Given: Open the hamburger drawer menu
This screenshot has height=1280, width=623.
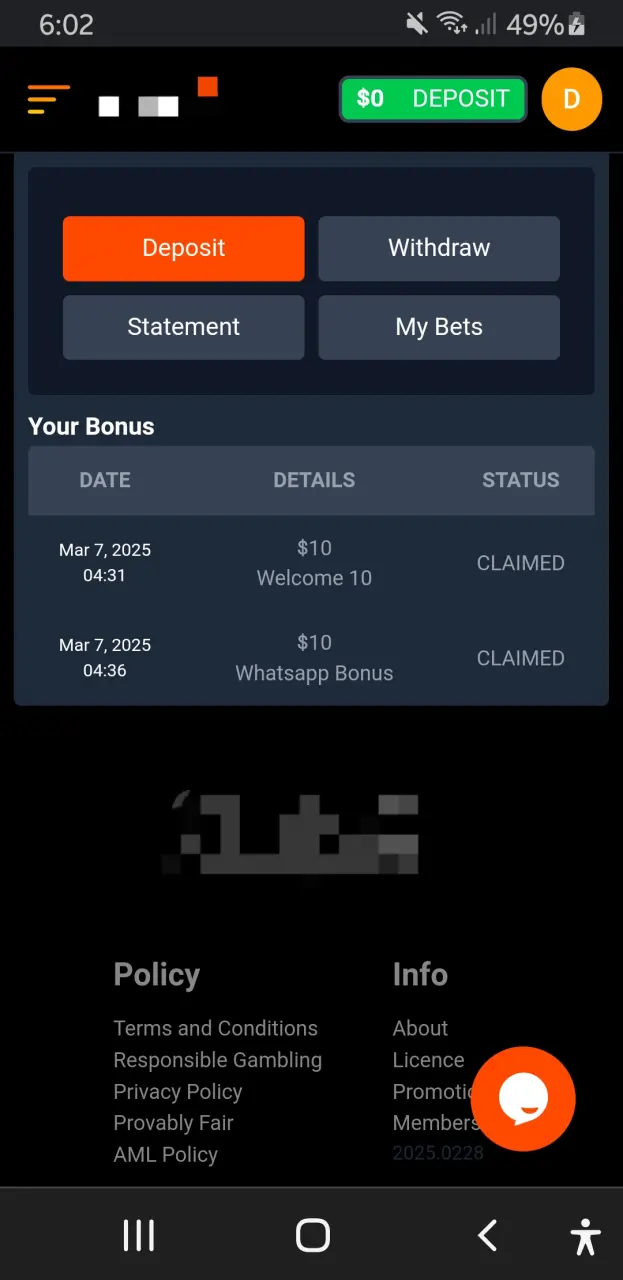Looking at the screenshot, I should [48, 99].
